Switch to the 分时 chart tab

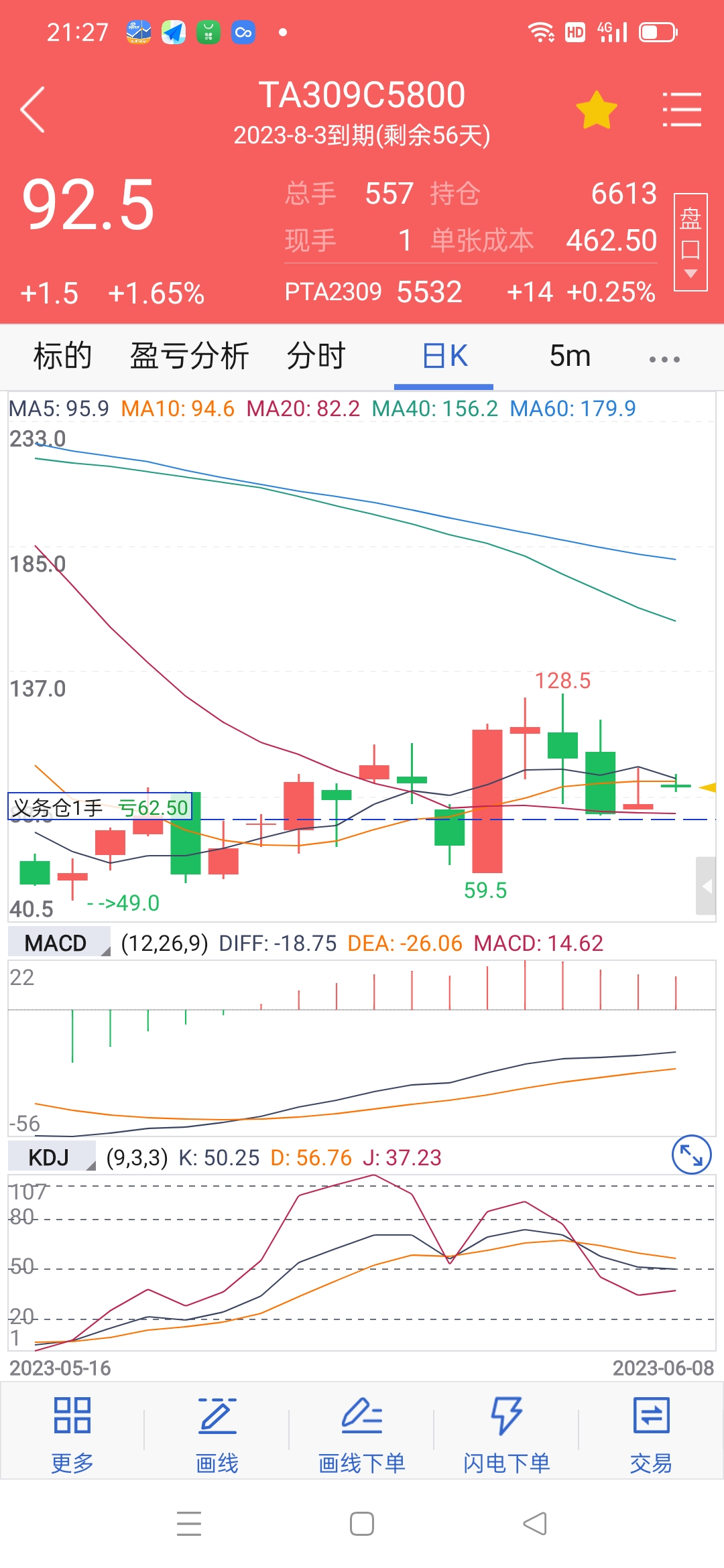pos(316,356)
